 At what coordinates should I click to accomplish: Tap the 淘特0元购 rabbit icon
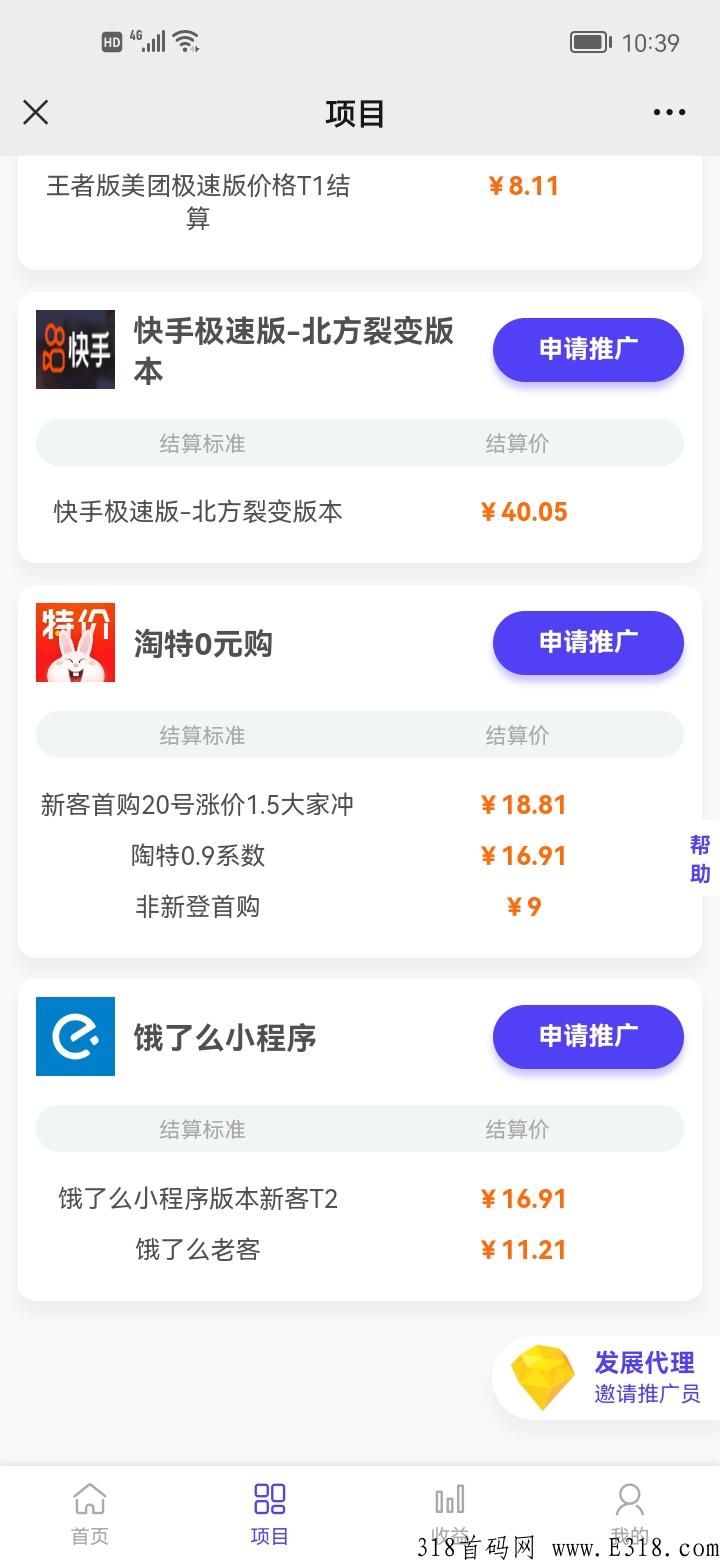coord(75,642)
